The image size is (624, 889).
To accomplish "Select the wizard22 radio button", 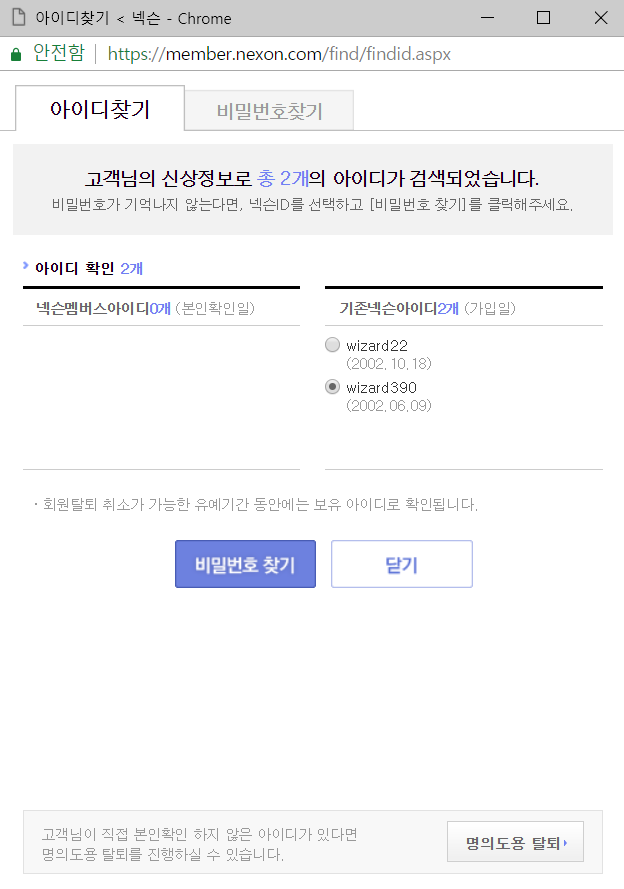I will pyautogui.click(x=333, y=345).
